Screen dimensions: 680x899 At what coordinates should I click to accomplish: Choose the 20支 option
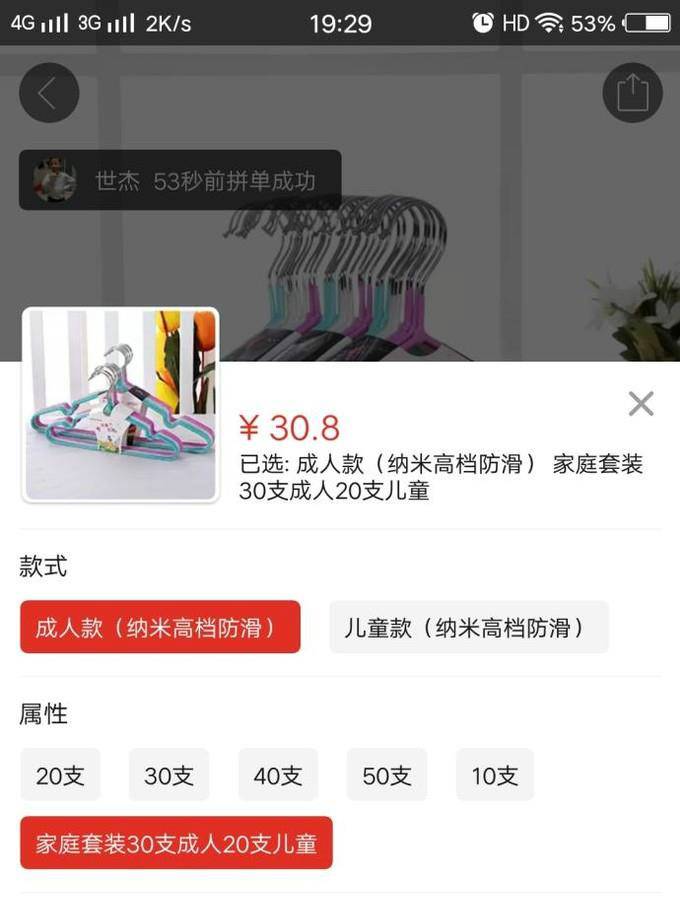60,775
